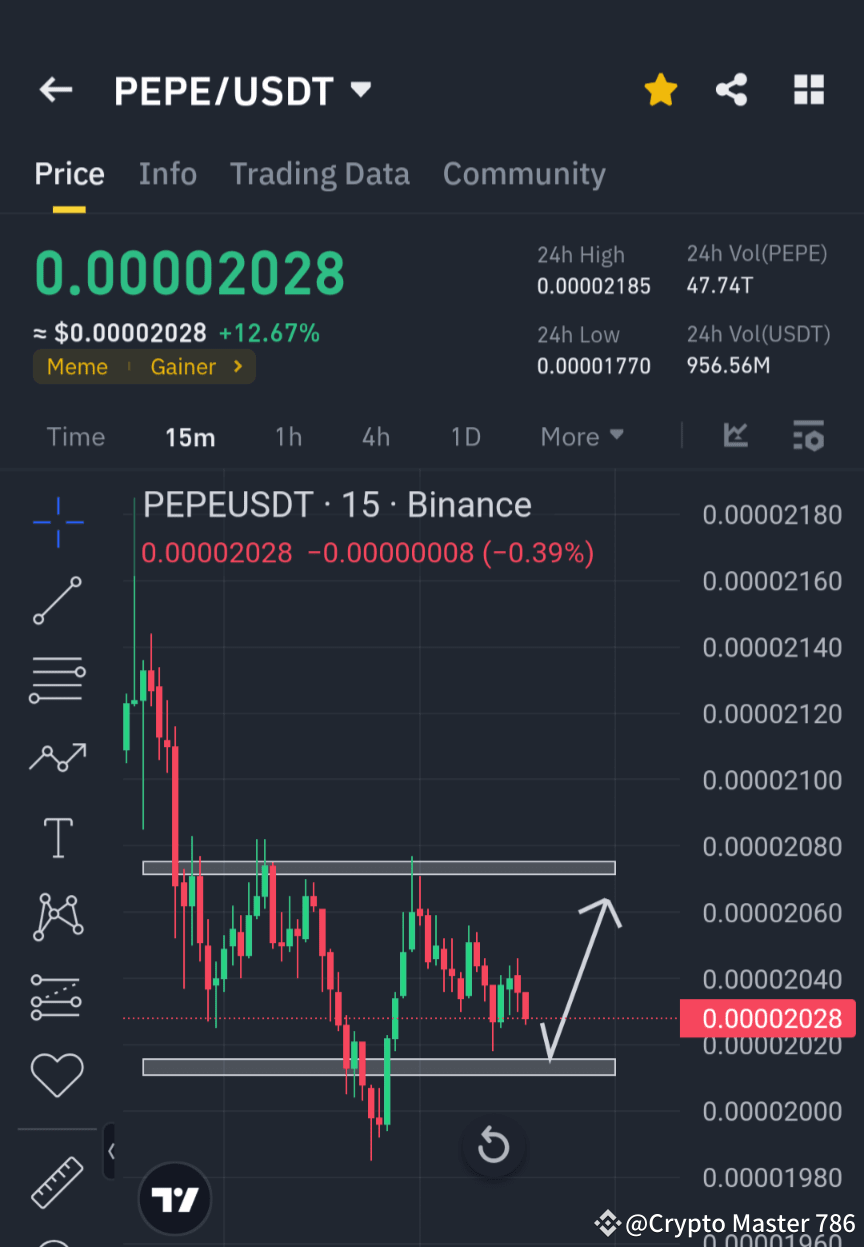
Task: Expand the More timeframes dropdown
Action: [581, 436]
